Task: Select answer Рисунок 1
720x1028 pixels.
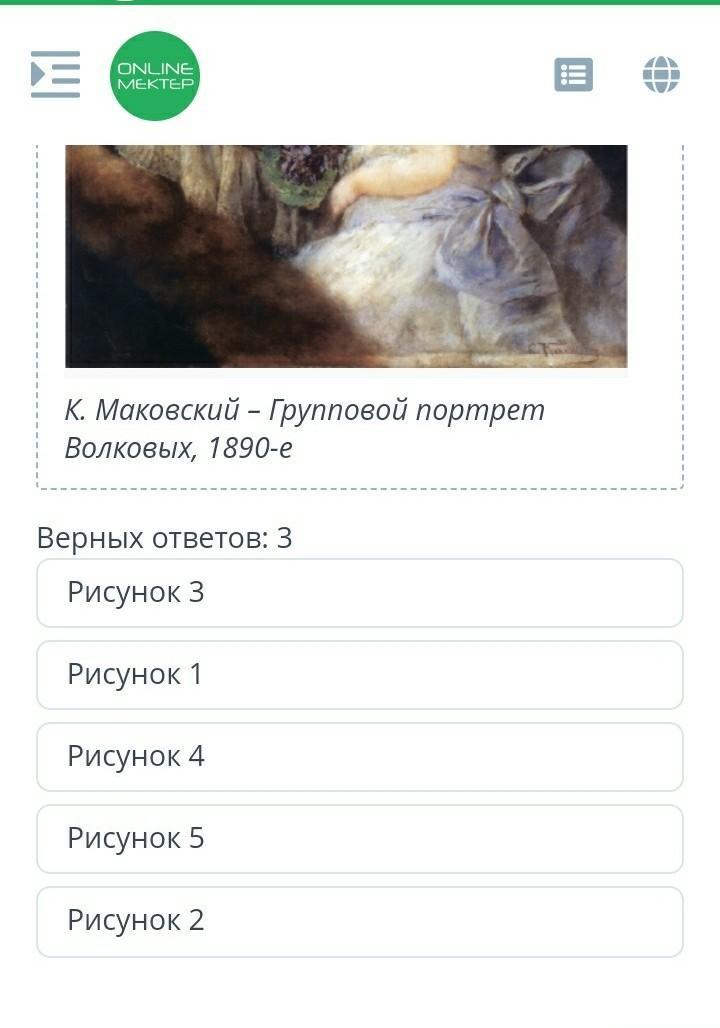Action: [x=360, y=675]
